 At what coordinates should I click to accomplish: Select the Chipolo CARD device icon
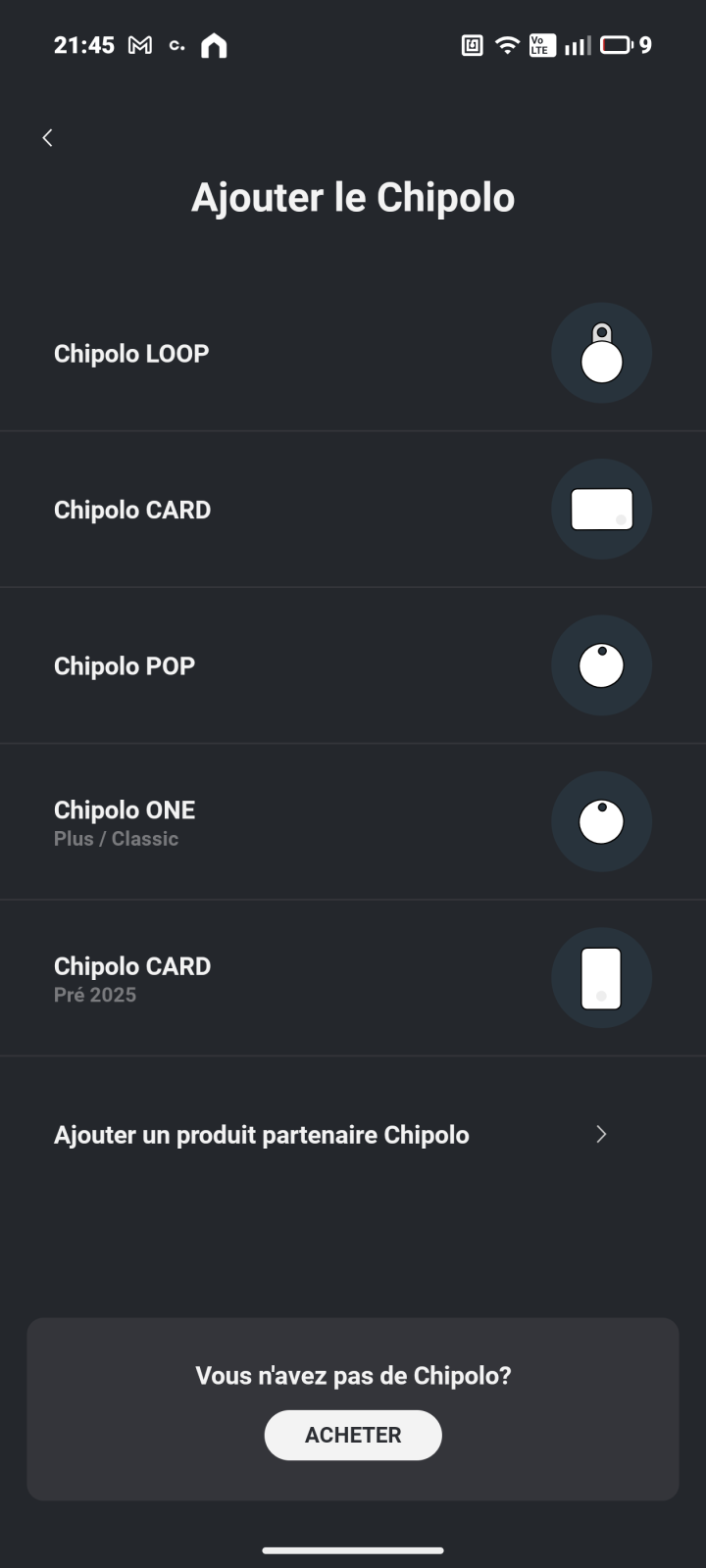click(601, 509)
